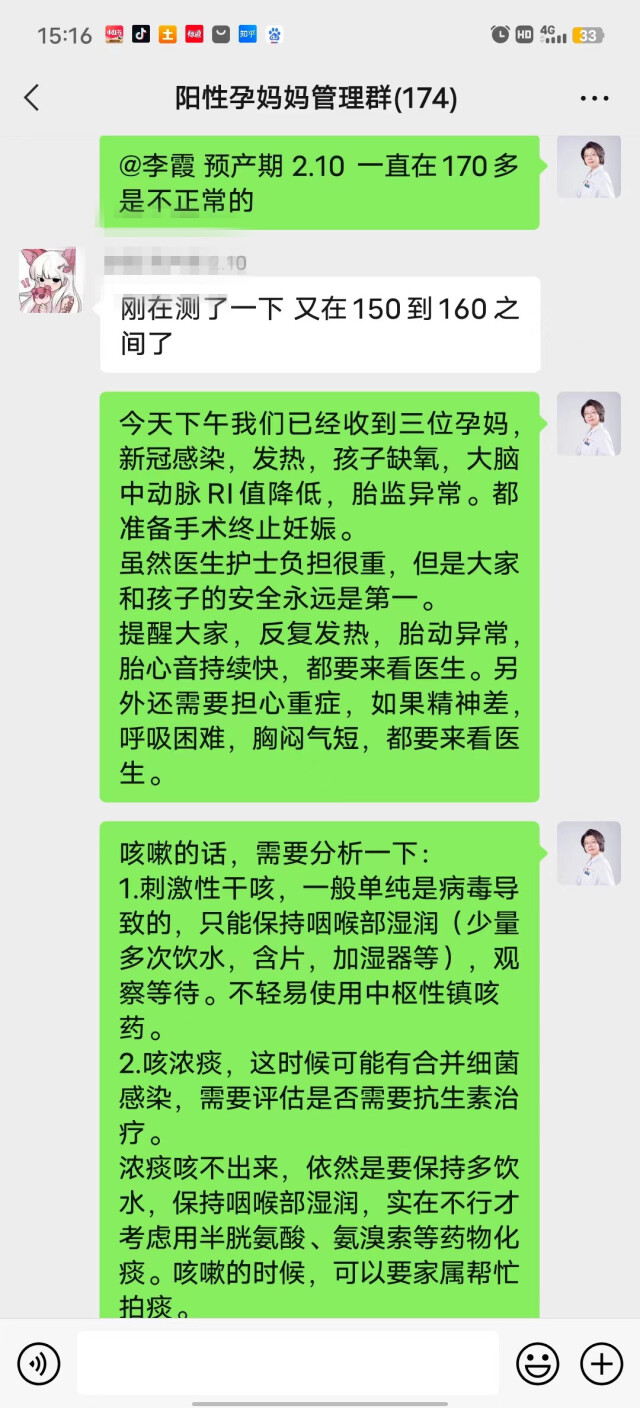Open the group chat overflow menu
Screen dimensions: 640x1408
(x=594, y=98)
